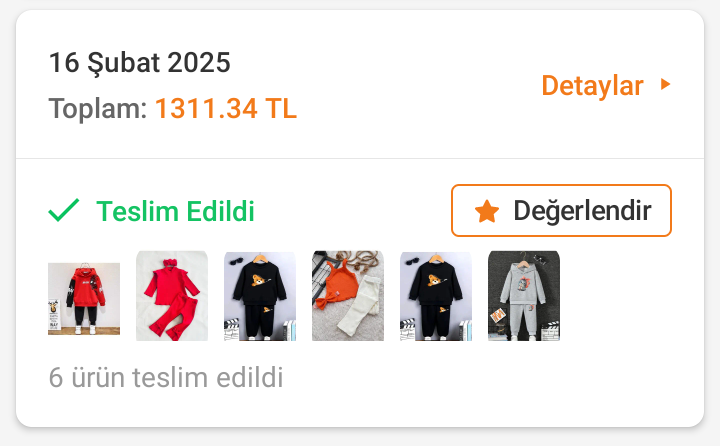Select the orange top with cream pants thumbnail
Viewport: 720px width, 446px height.
[348, 296]
